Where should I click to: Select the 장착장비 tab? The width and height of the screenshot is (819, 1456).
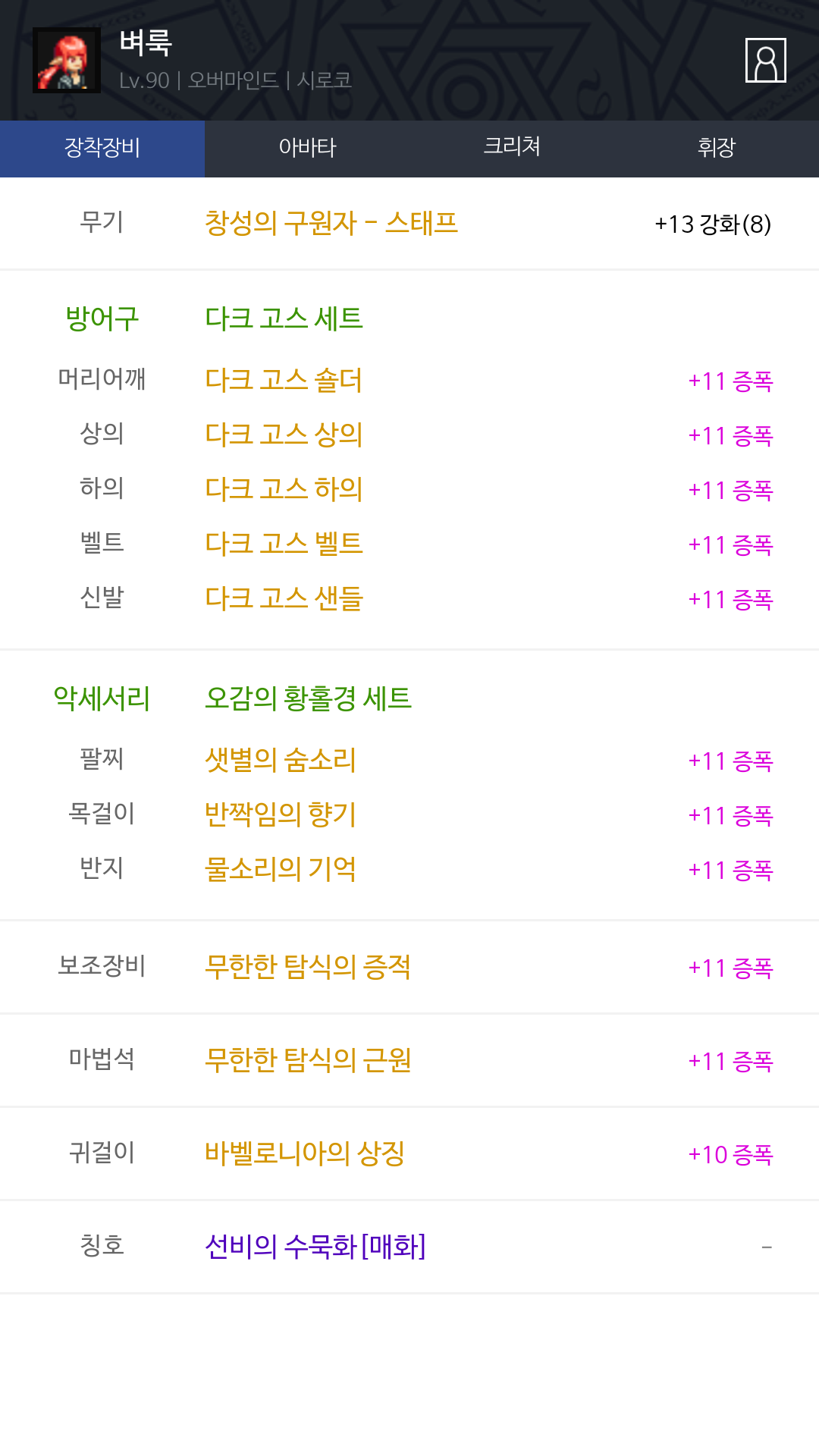pos(102,149)
